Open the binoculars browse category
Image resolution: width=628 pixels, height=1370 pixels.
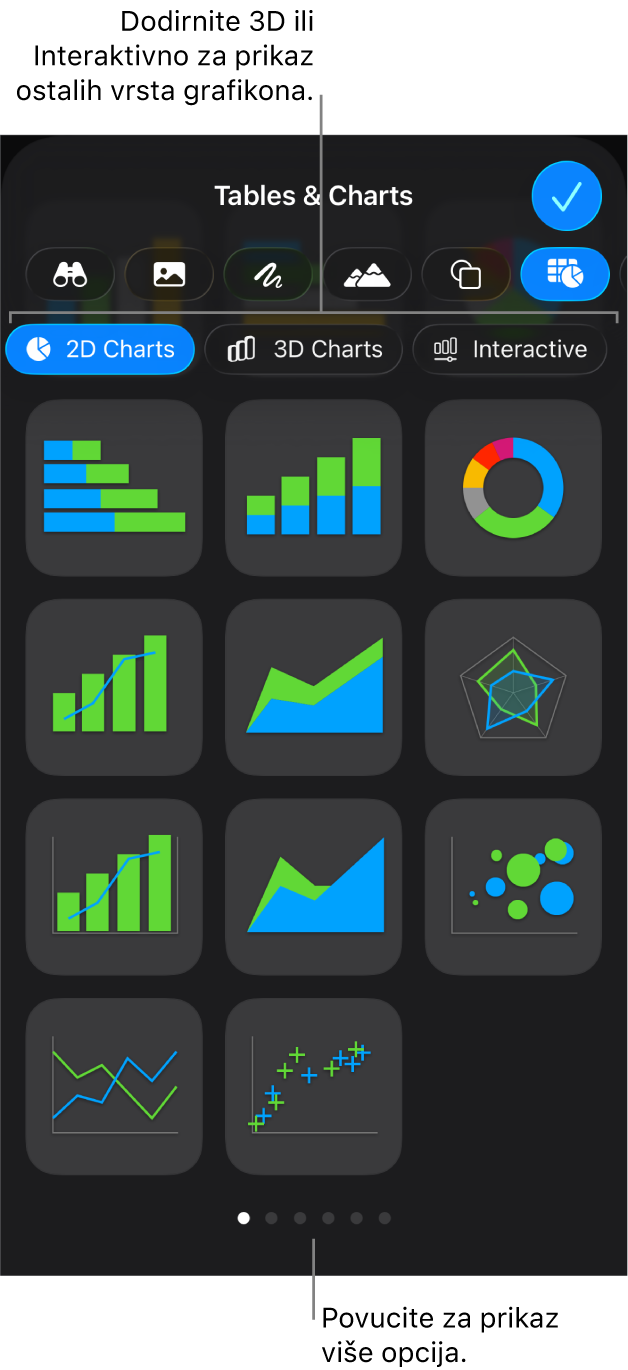coord(70,274)
